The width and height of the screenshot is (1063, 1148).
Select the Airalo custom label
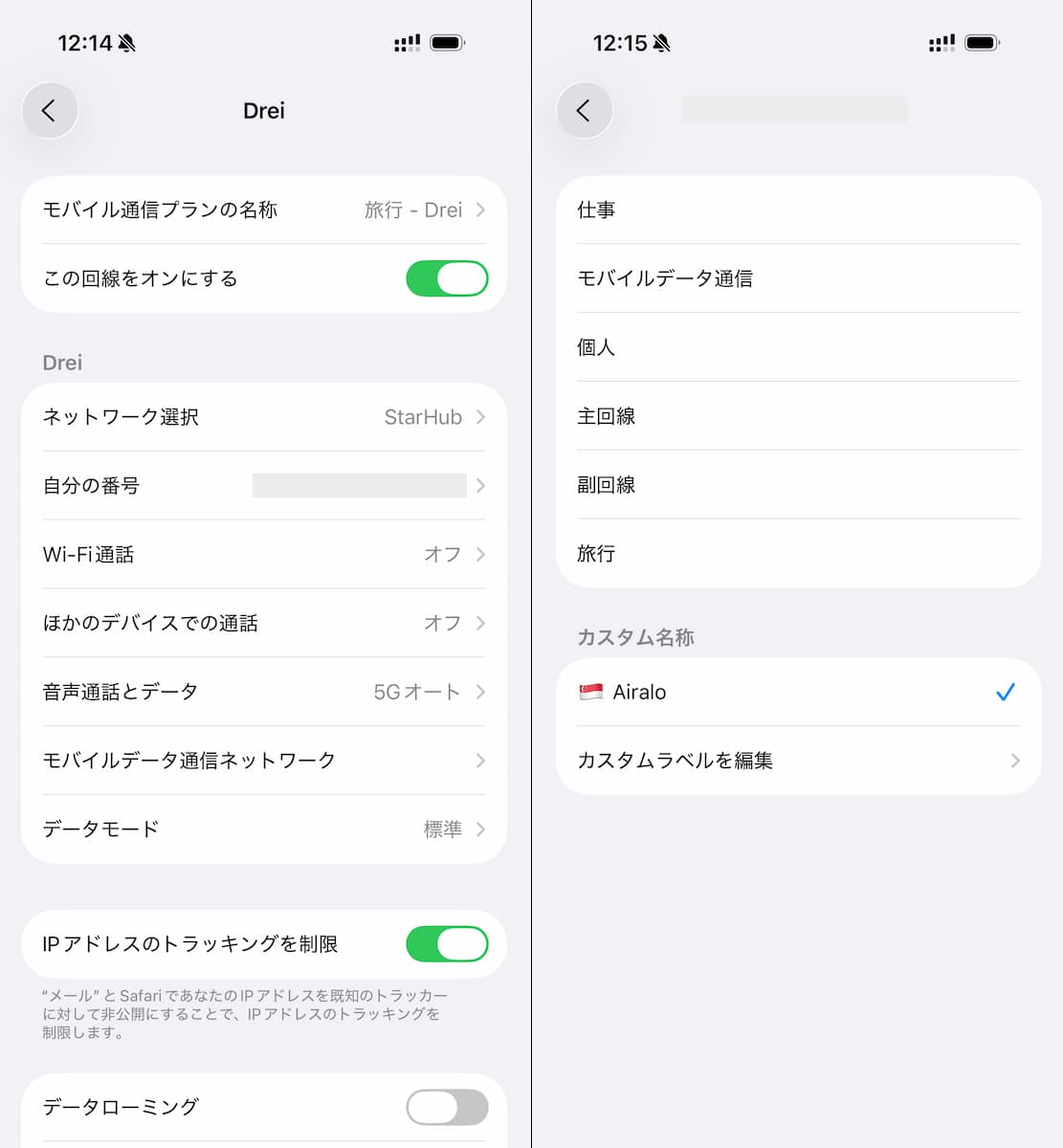798,692
